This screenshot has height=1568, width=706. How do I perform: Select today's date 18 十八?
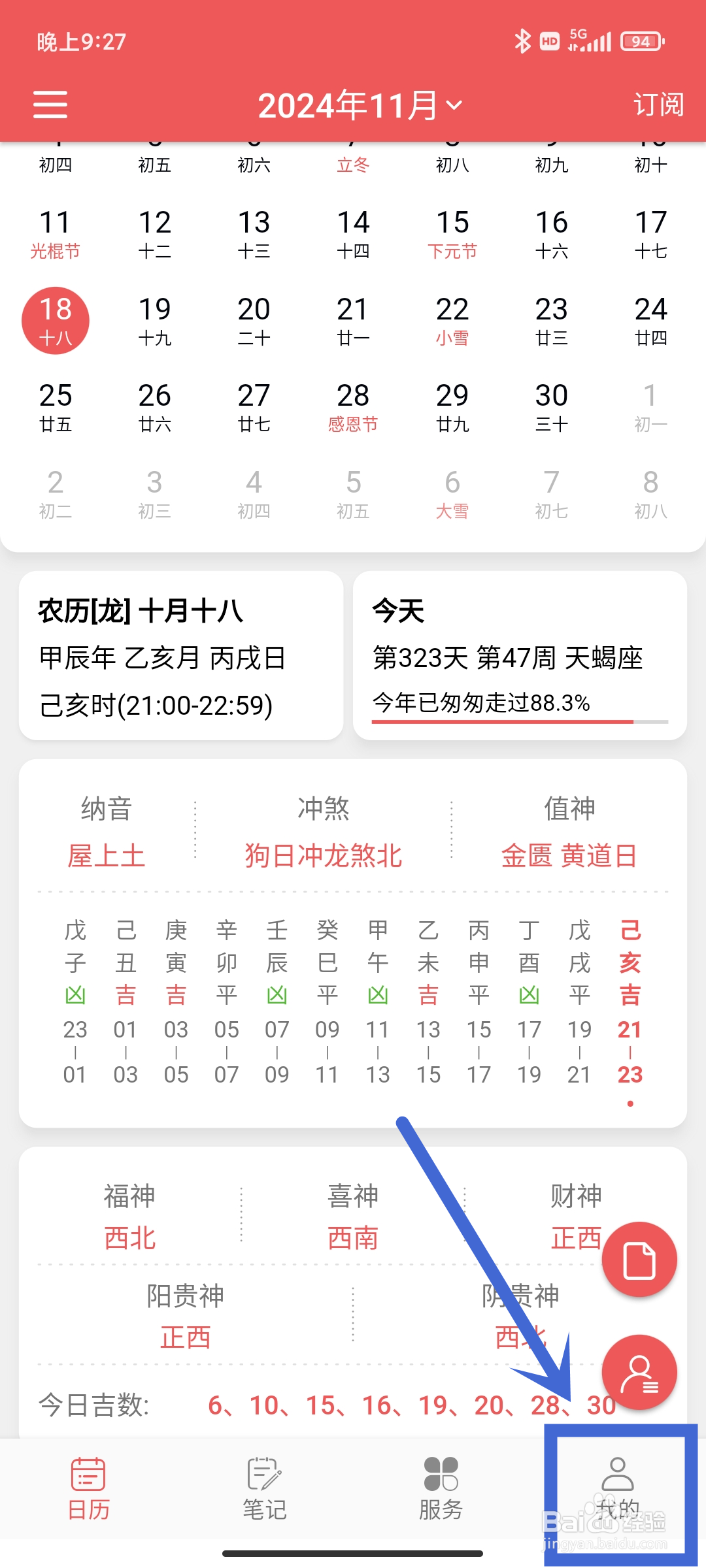pyautogui.click(x=56, y=321)
